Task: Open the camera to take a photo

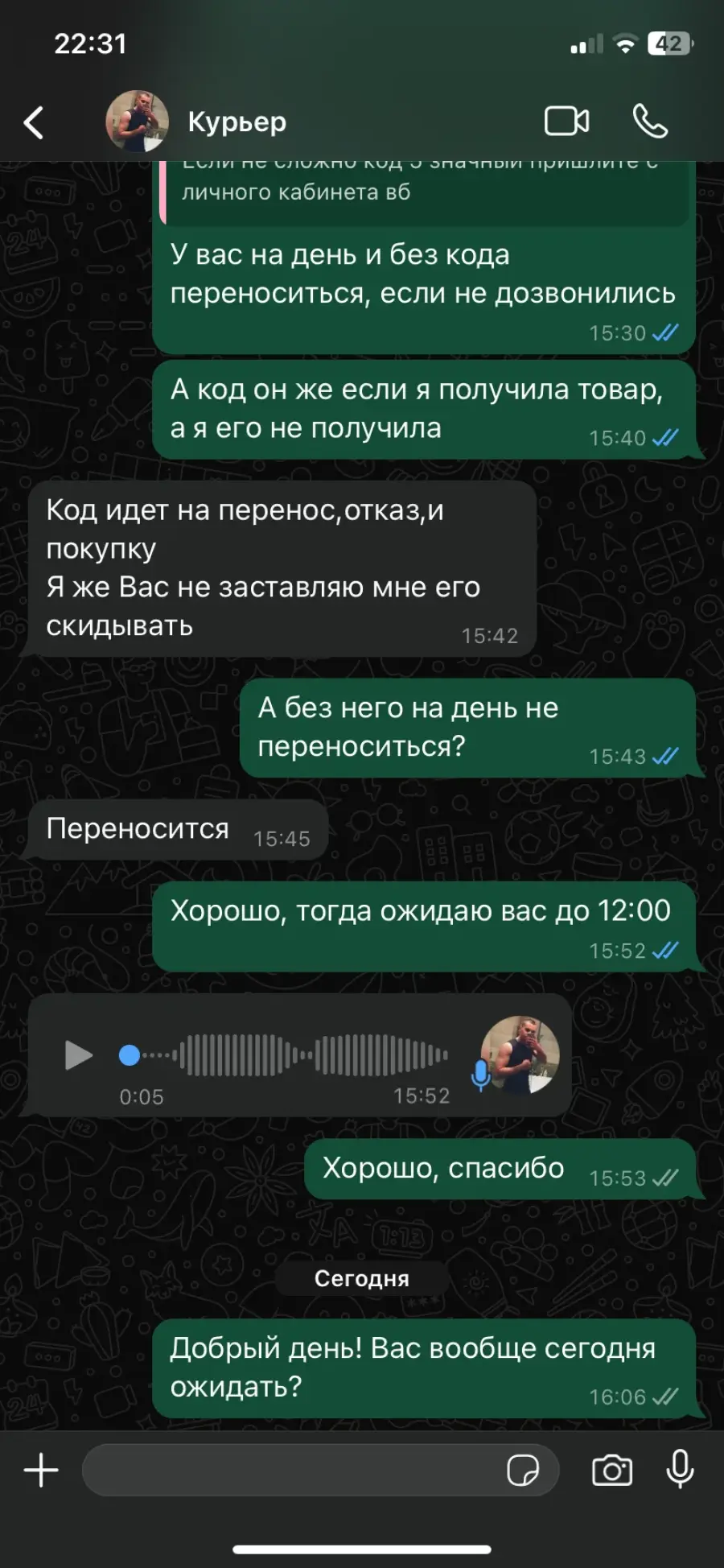Action: click(612, 1470)
